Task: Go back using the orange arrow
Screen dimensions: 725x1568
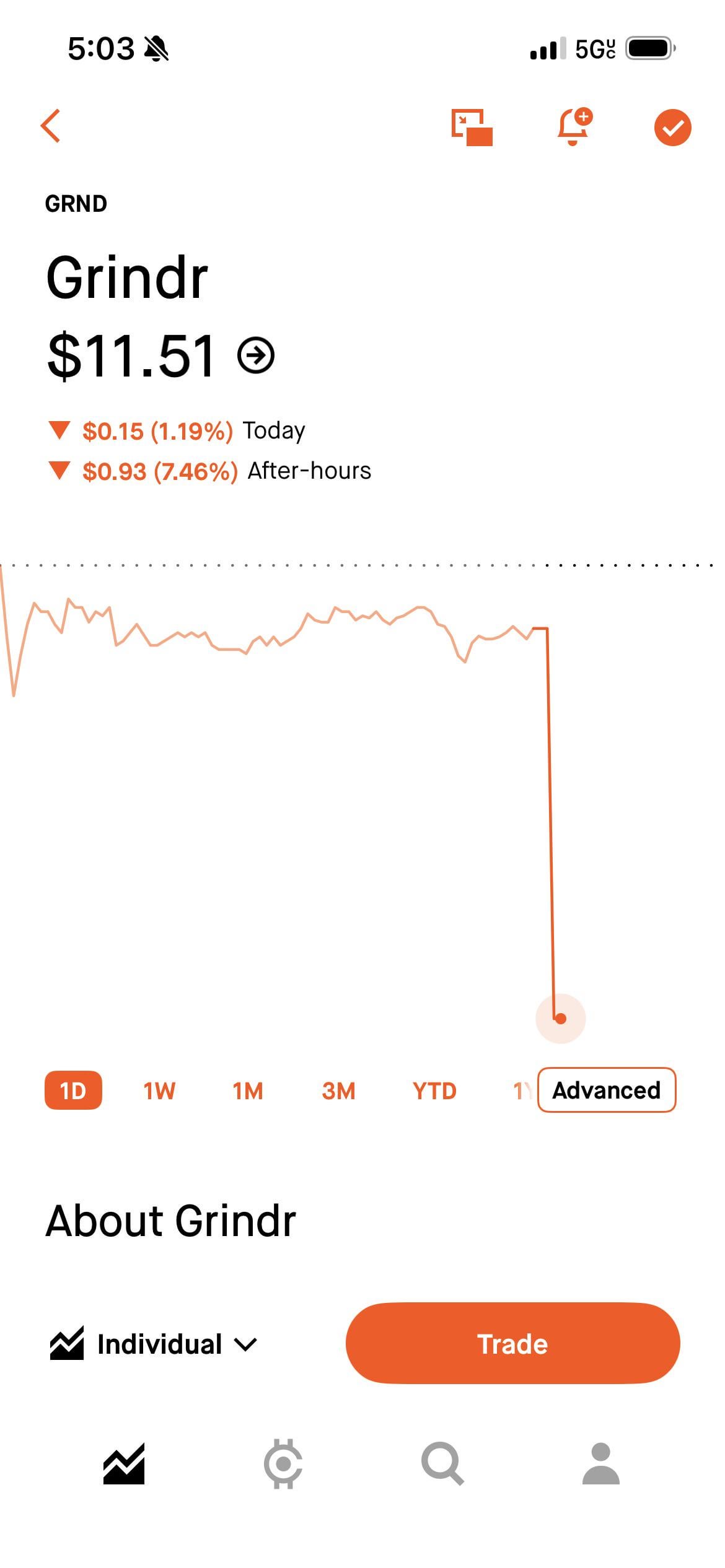Action: (51, 126)
